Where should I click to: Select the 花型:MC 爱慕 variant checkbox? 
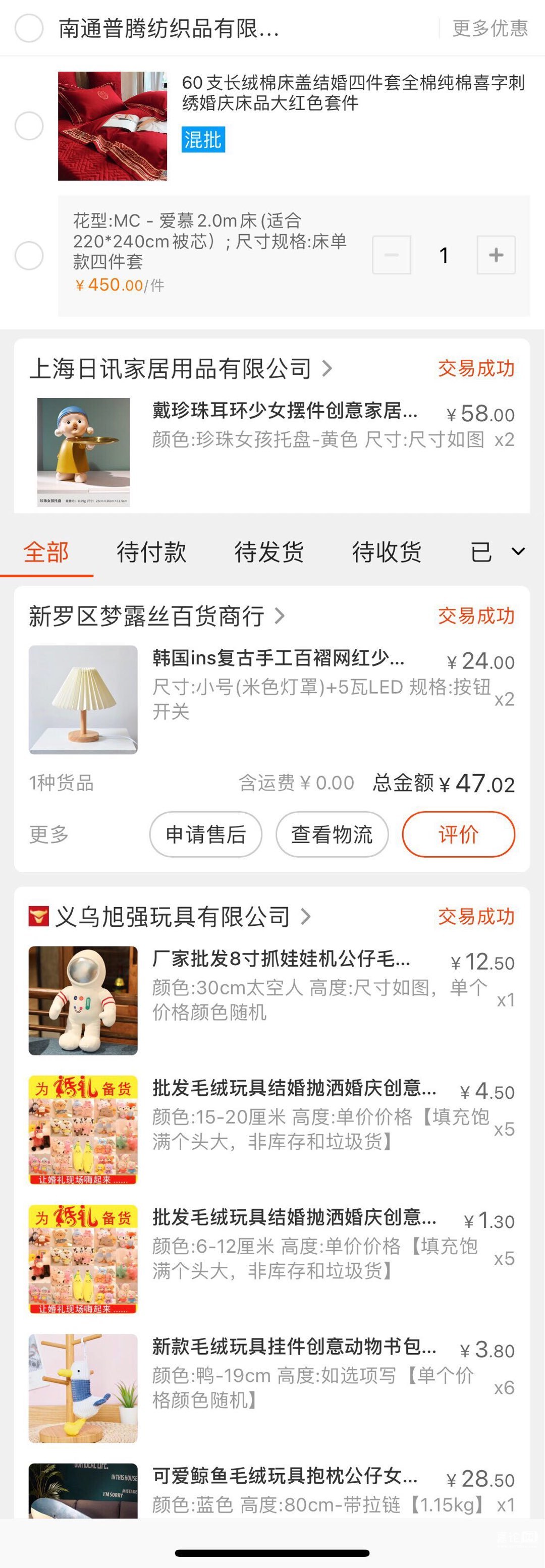(29, 256)
